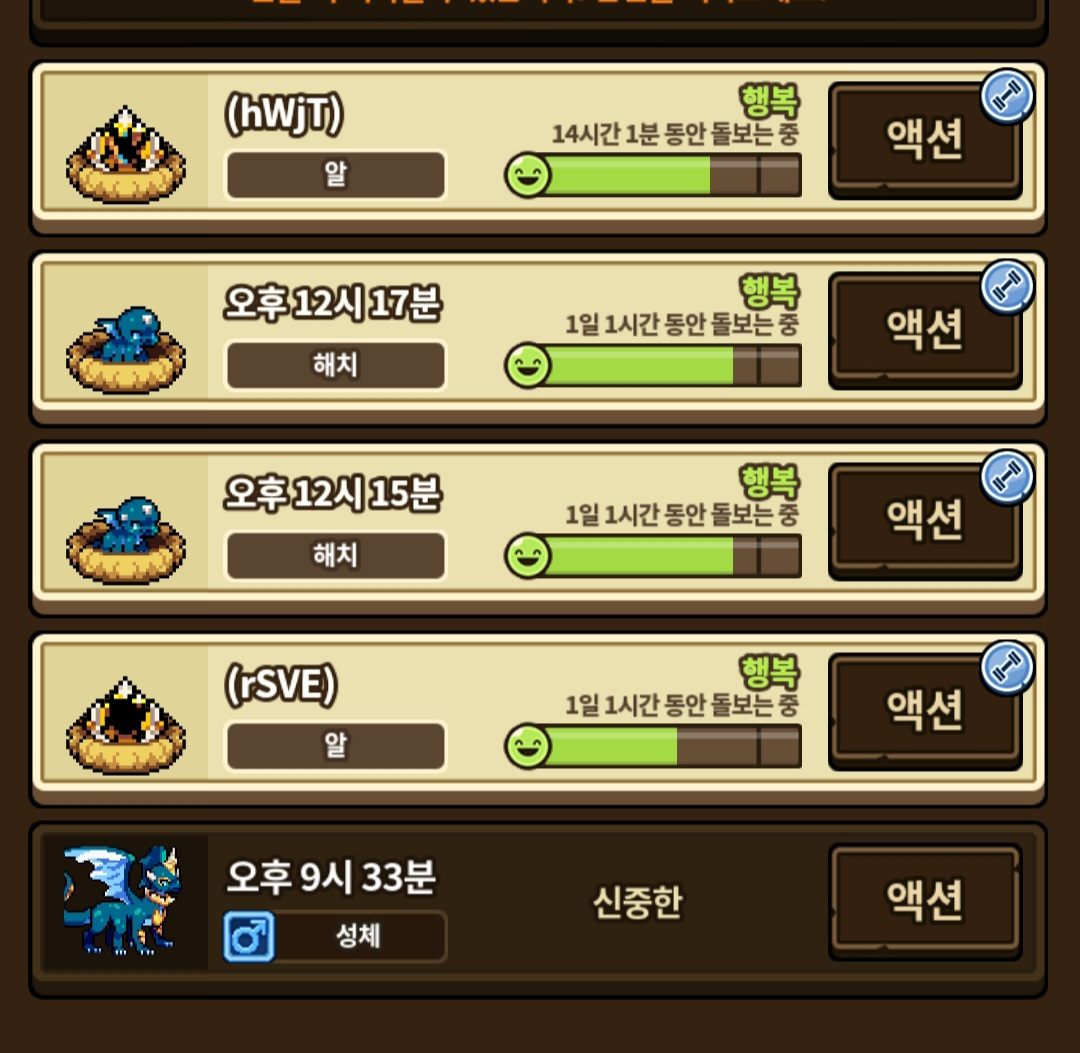This screenshot has height=1053, width=1080.
Task: Tap 액션 button for the (hWjT) egg
Action: click(x=924, y=139)
